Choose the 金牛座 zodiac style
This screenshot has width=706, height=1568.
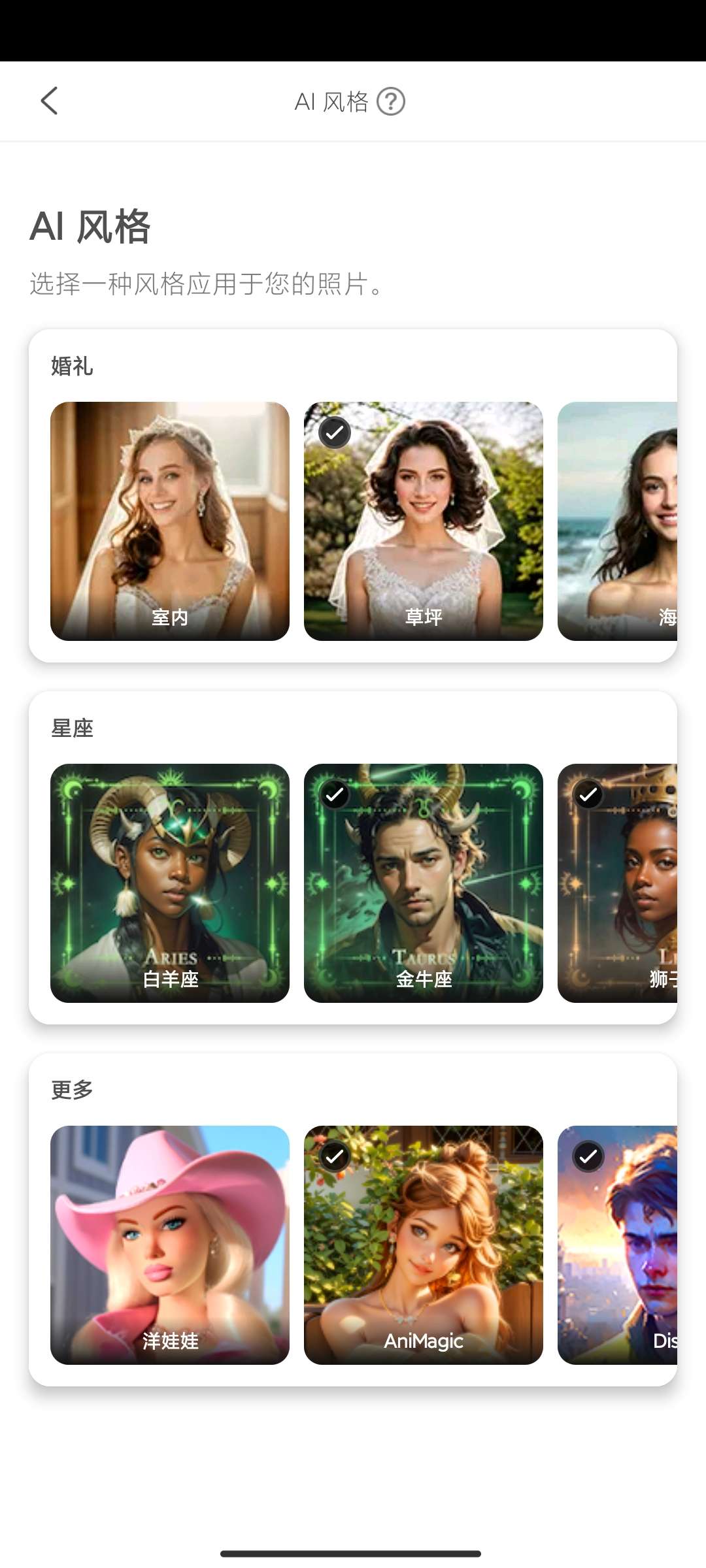pyautogui.click(x=424, y=883)
